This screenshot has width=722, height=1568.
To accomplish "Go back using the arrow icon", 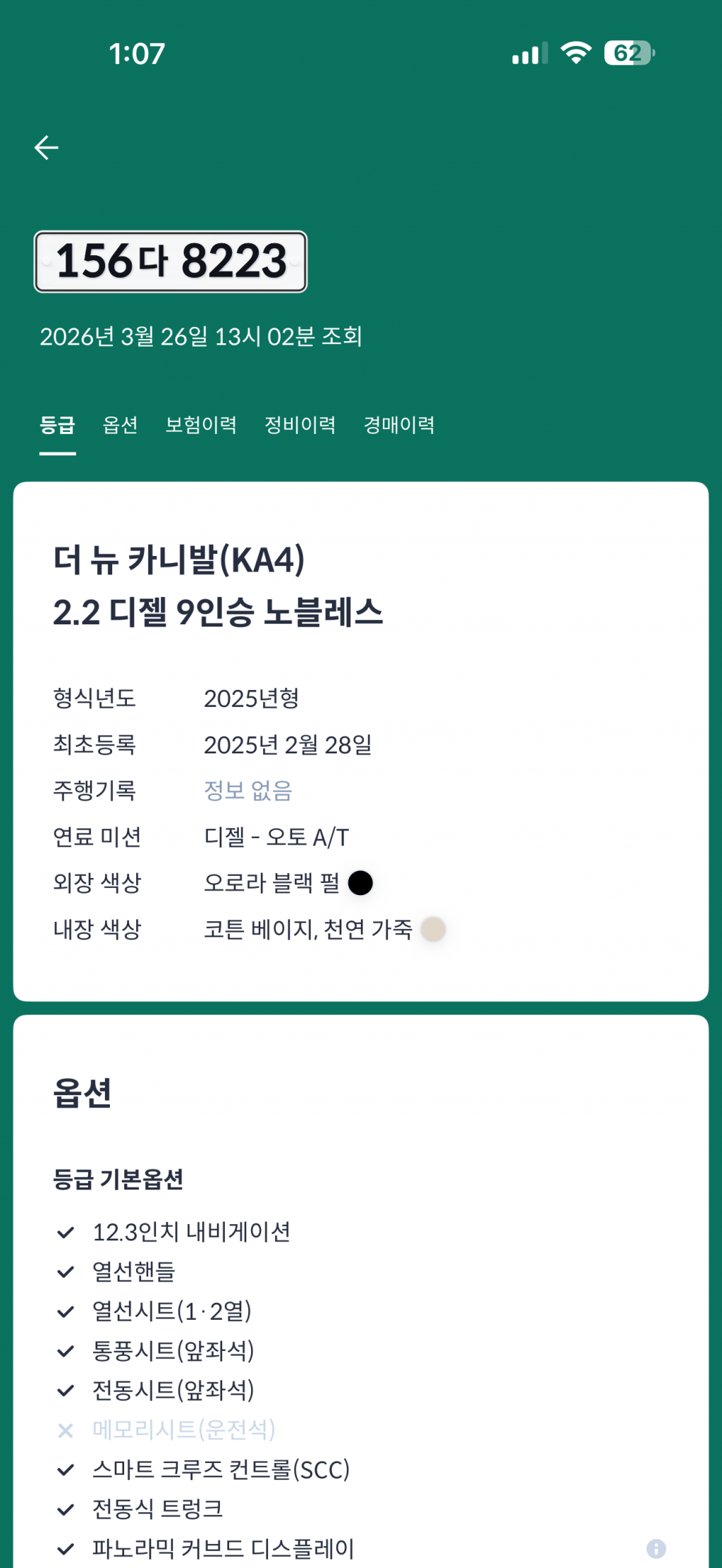I will [x=47, y=147].
